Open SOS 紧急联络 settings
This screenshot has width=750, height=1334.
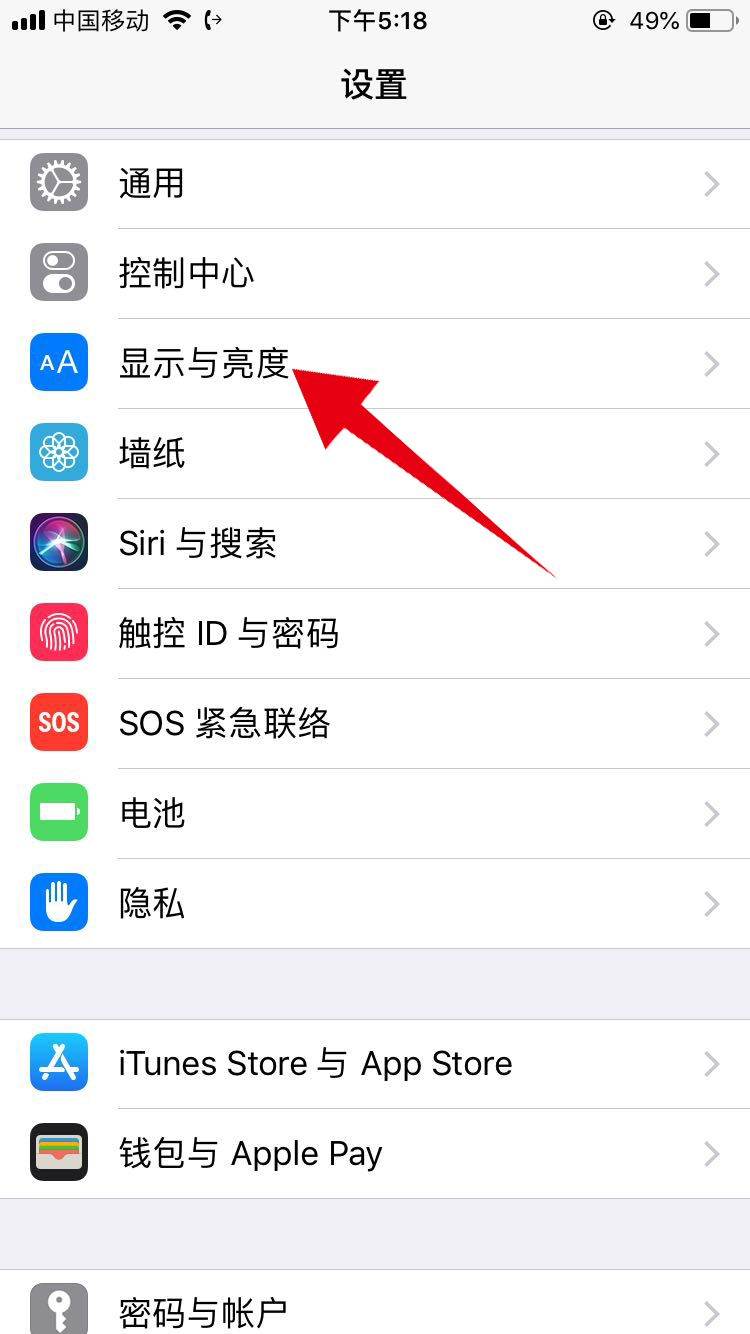click(375, 724)
